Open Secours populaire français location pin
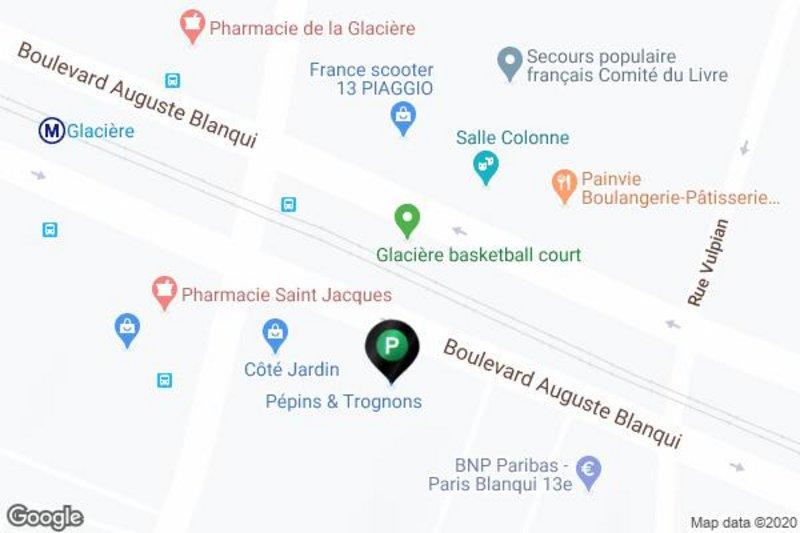The width and height of the screenshot is (800, 533). [x=511, y=64]
